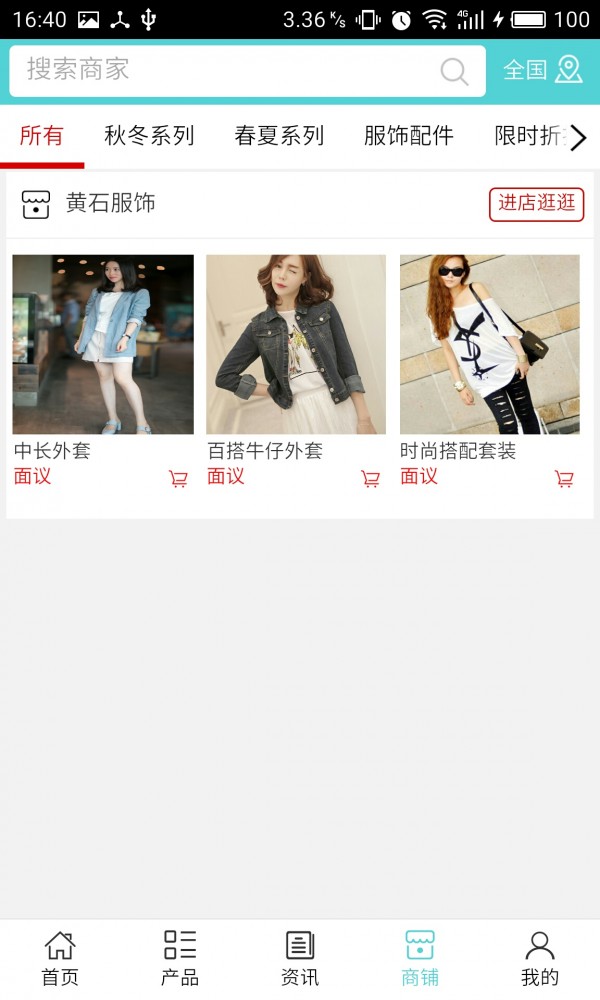Screen dimensions: 600x1000
Task: Add 中长外套 to cart
Action: pyautogui.click(x=178, y=479)
